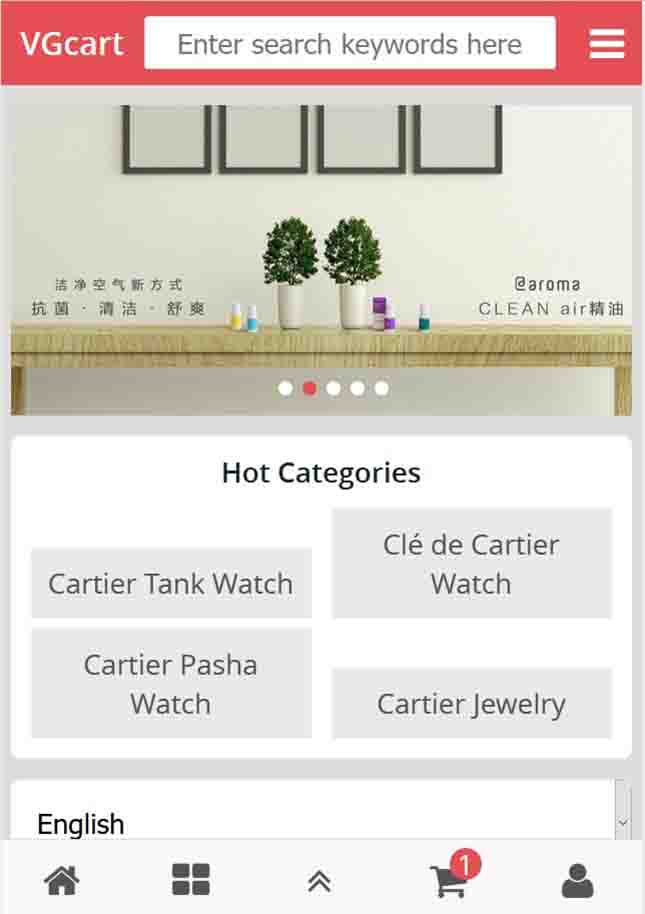Open the hamburger menu
Screen dimensions: 645x914
606,44
